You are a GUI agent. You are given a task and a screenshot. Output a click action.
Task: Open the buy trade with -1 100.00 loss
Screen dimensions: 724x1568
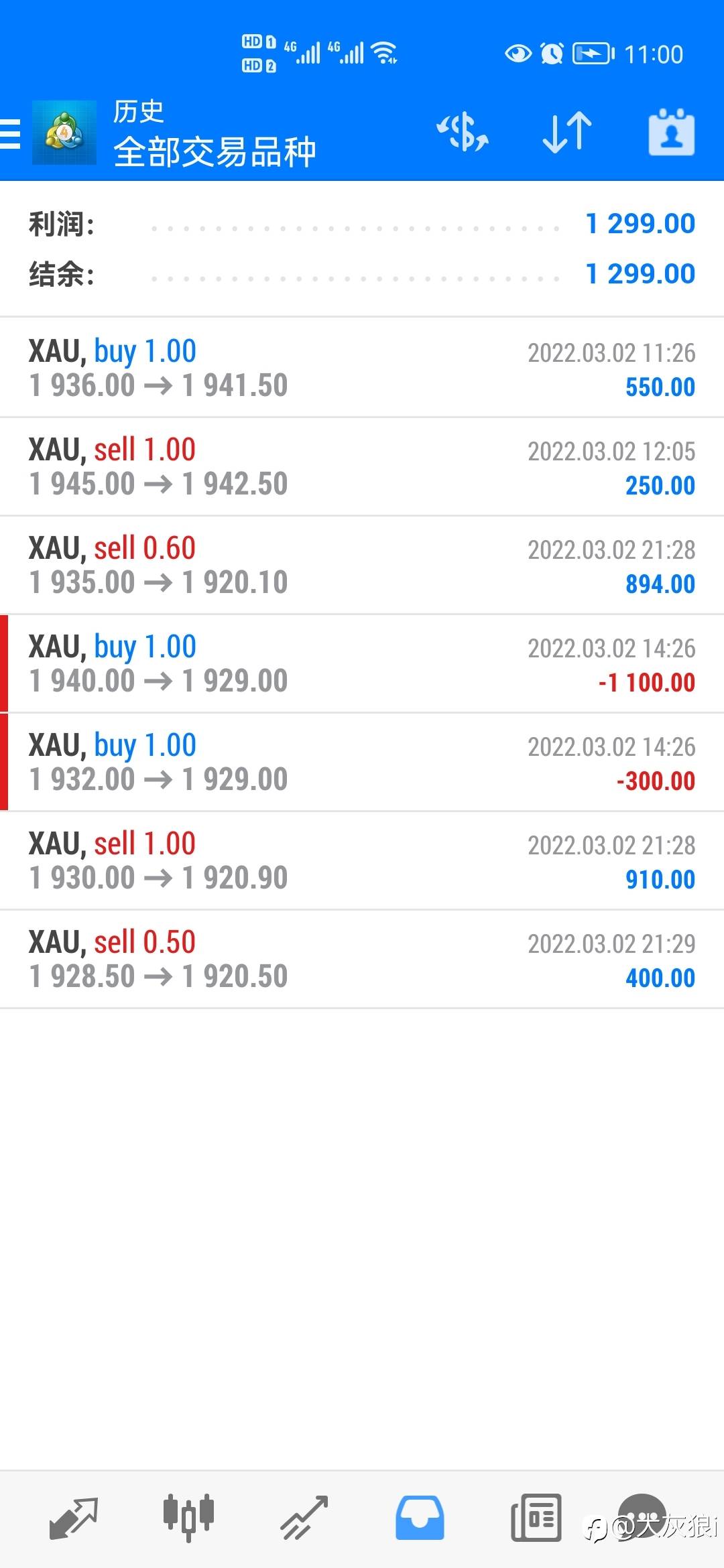362,663
